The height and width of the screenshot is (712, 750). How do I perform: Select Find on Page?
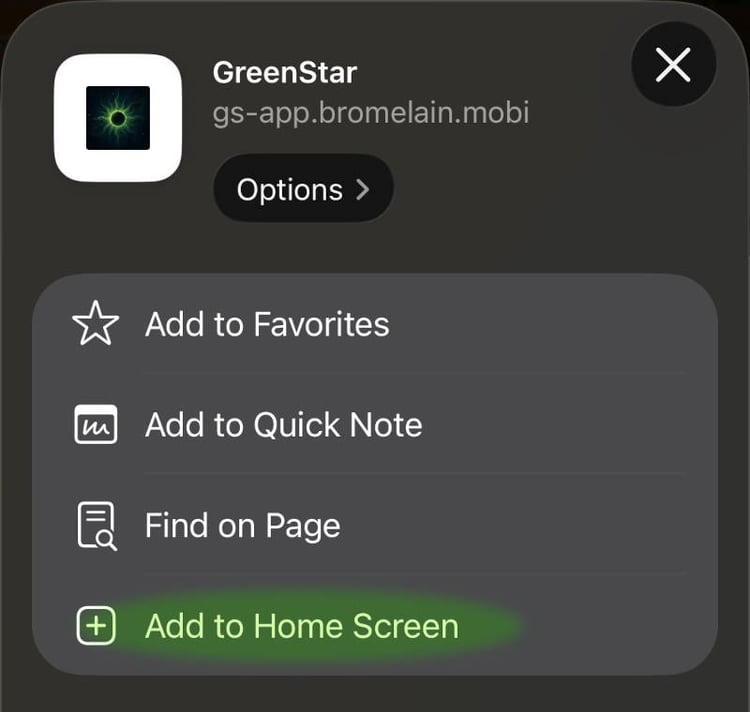[x=242, y=526]
